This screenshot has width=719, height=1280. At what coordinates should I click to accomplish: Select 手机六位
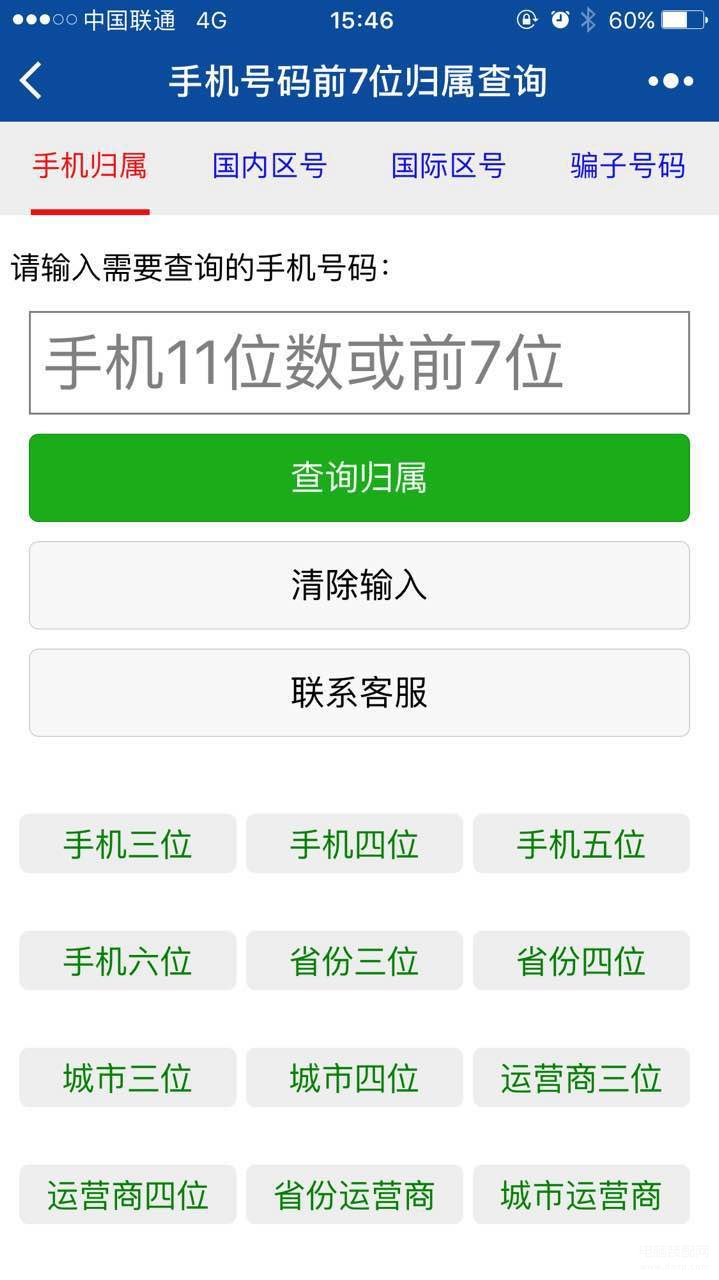(x=128, y=961)
